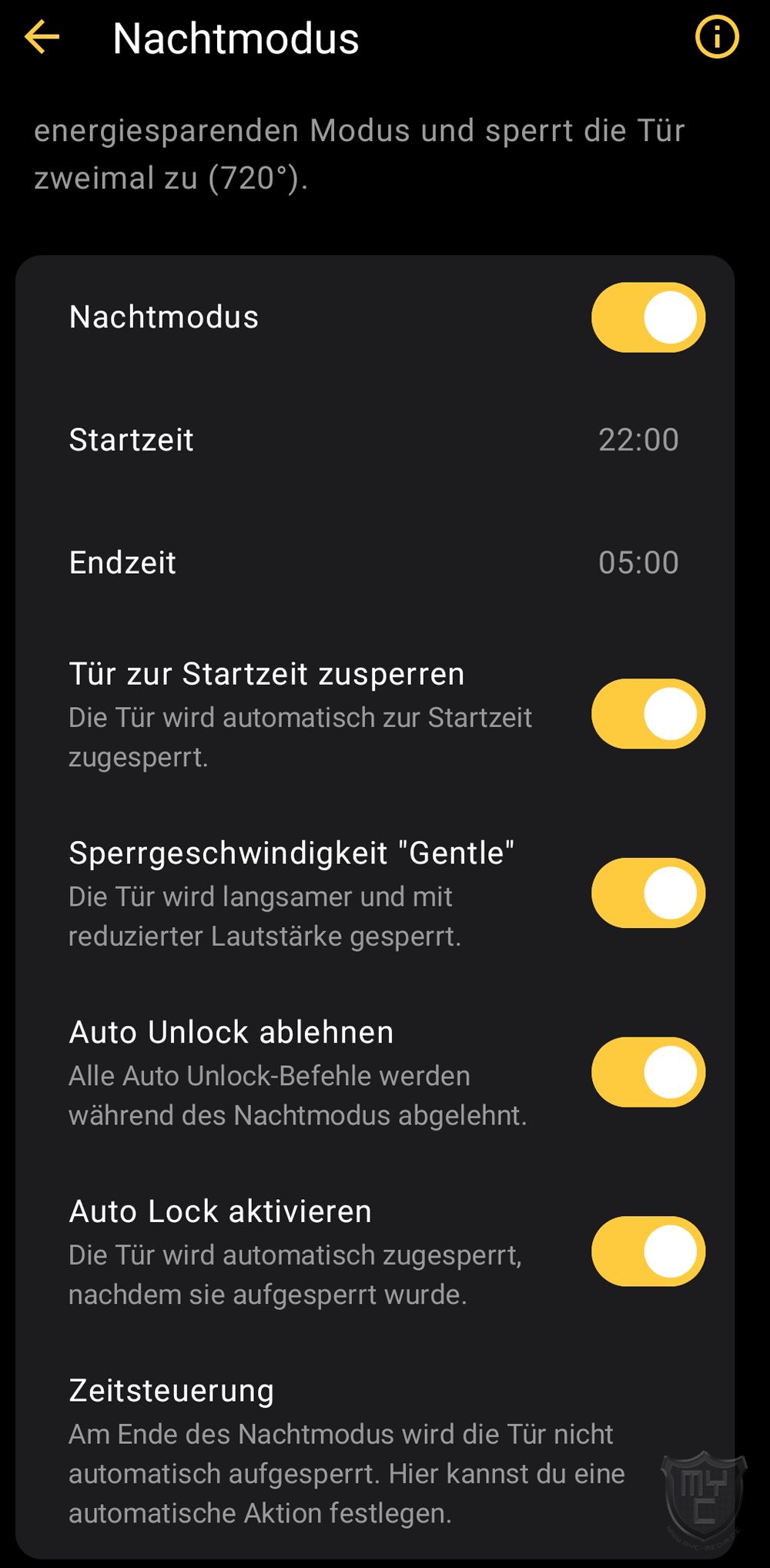Change the Startzeit of 22:00
770x1568 pixels.
[x=638, y=440]
